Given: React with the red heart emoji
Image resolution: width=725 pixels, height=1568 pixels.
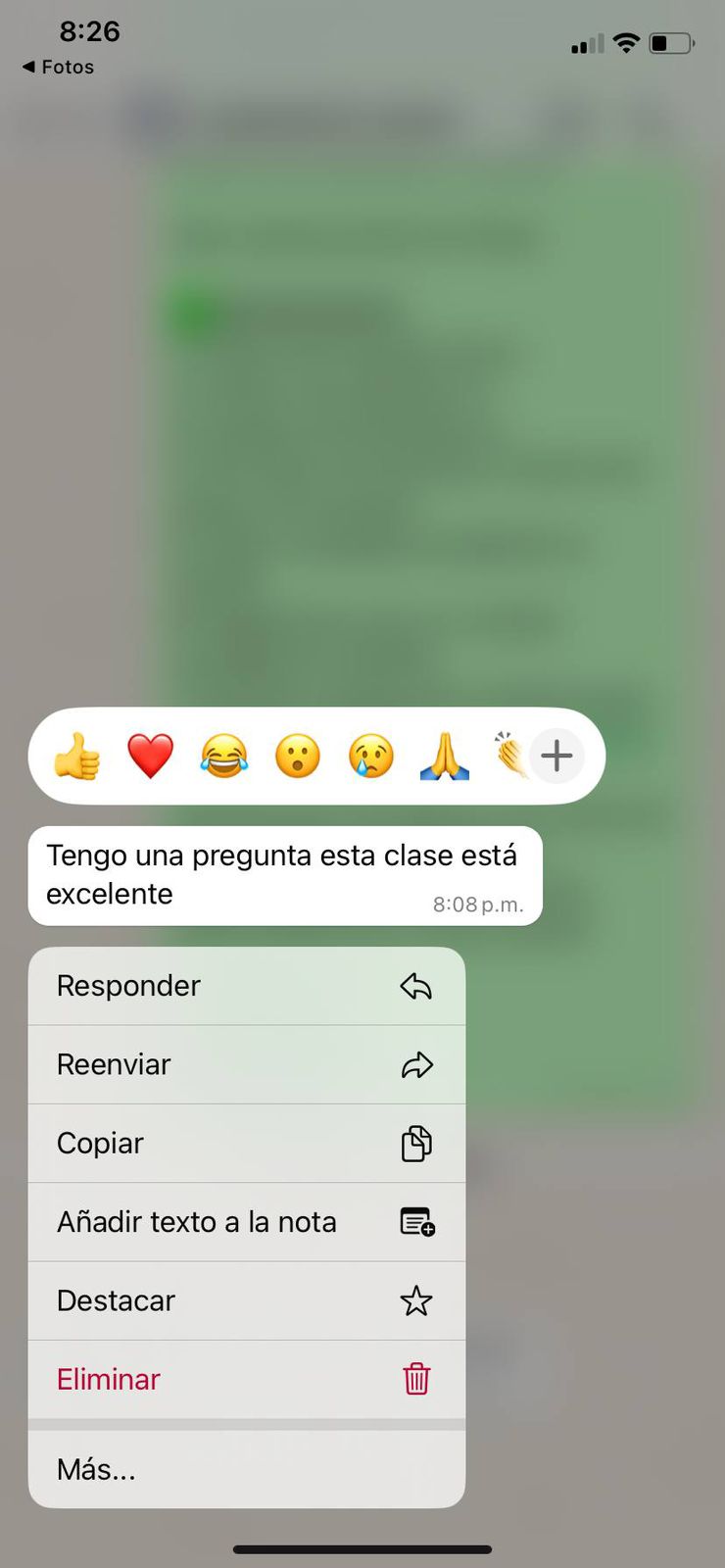Looking at the screenshot, I should [150, 757].
